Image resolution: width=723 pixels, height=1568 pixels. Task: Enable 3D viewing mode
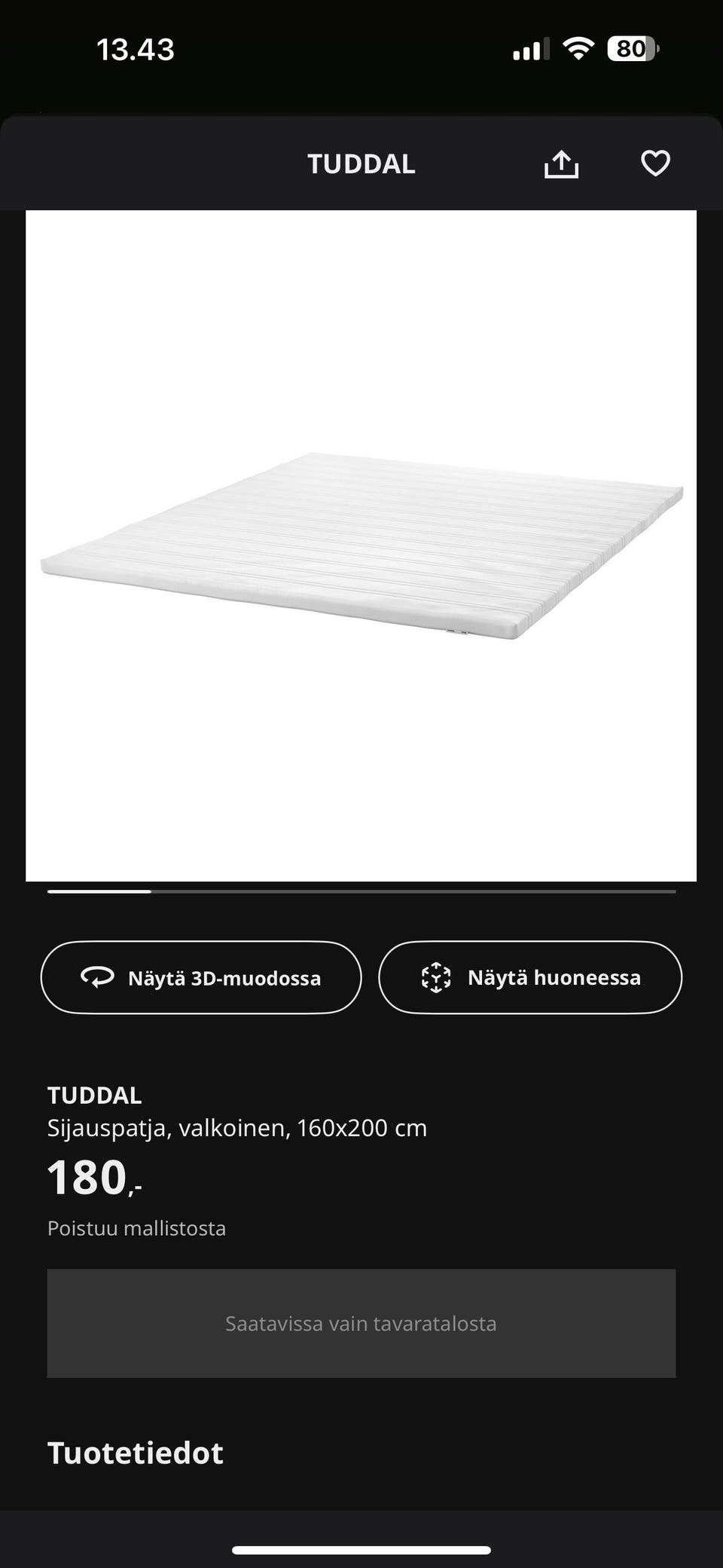200,977
